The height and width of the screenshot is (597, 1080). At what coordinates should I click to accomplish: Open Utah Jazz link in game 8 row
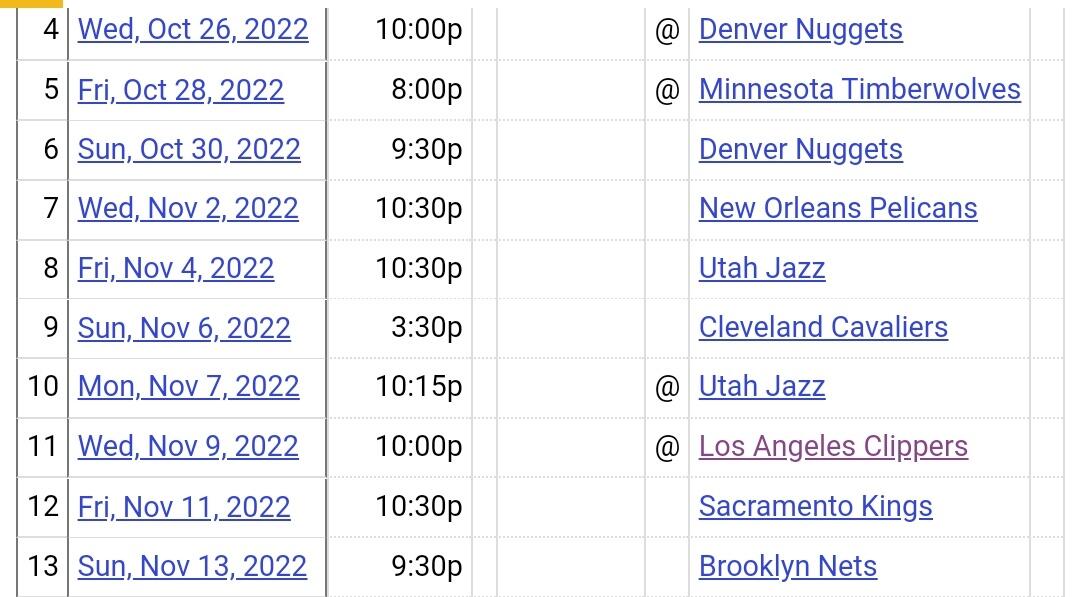pyautogui.click(x=762, y=269)
